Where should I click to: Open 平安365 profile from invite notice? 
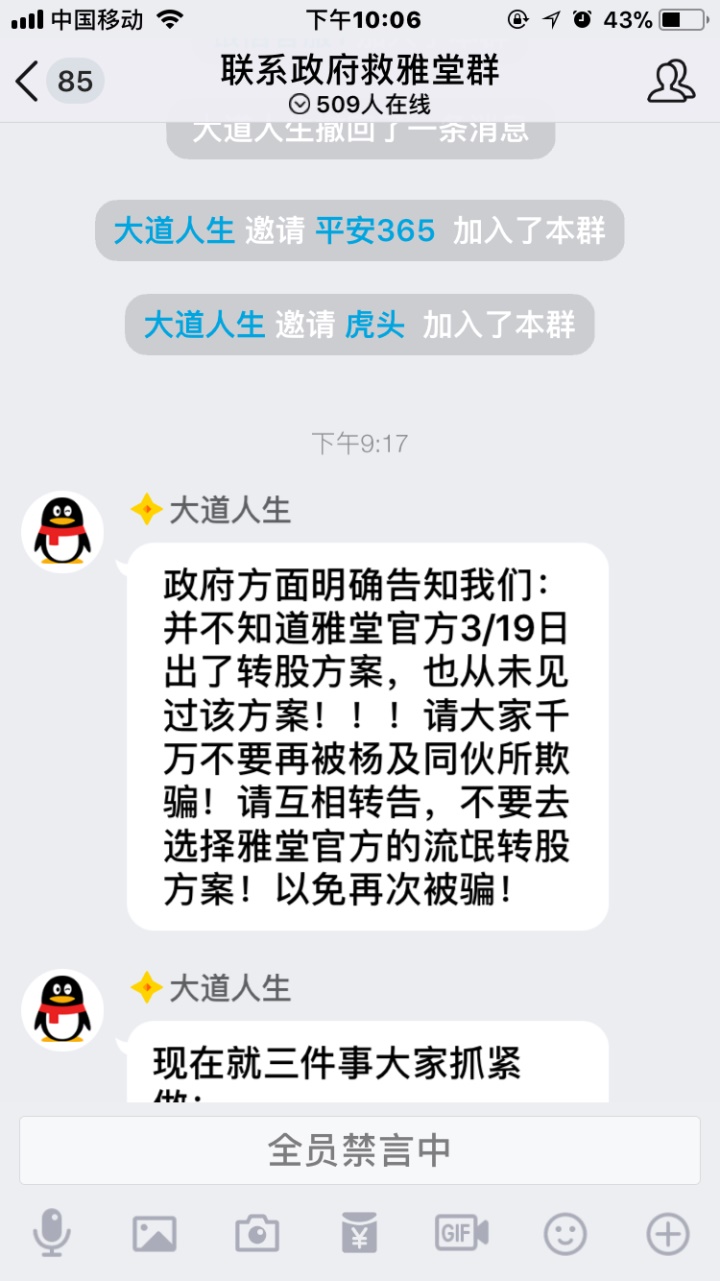[376, 231]
